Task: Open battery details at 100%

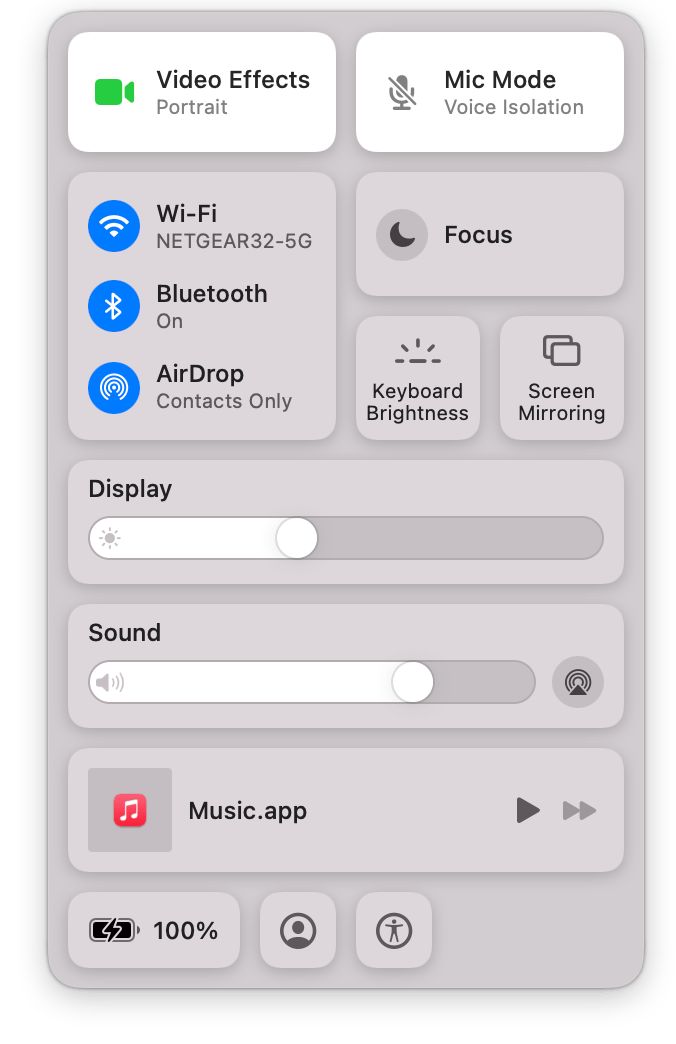Action: [154, 931]
